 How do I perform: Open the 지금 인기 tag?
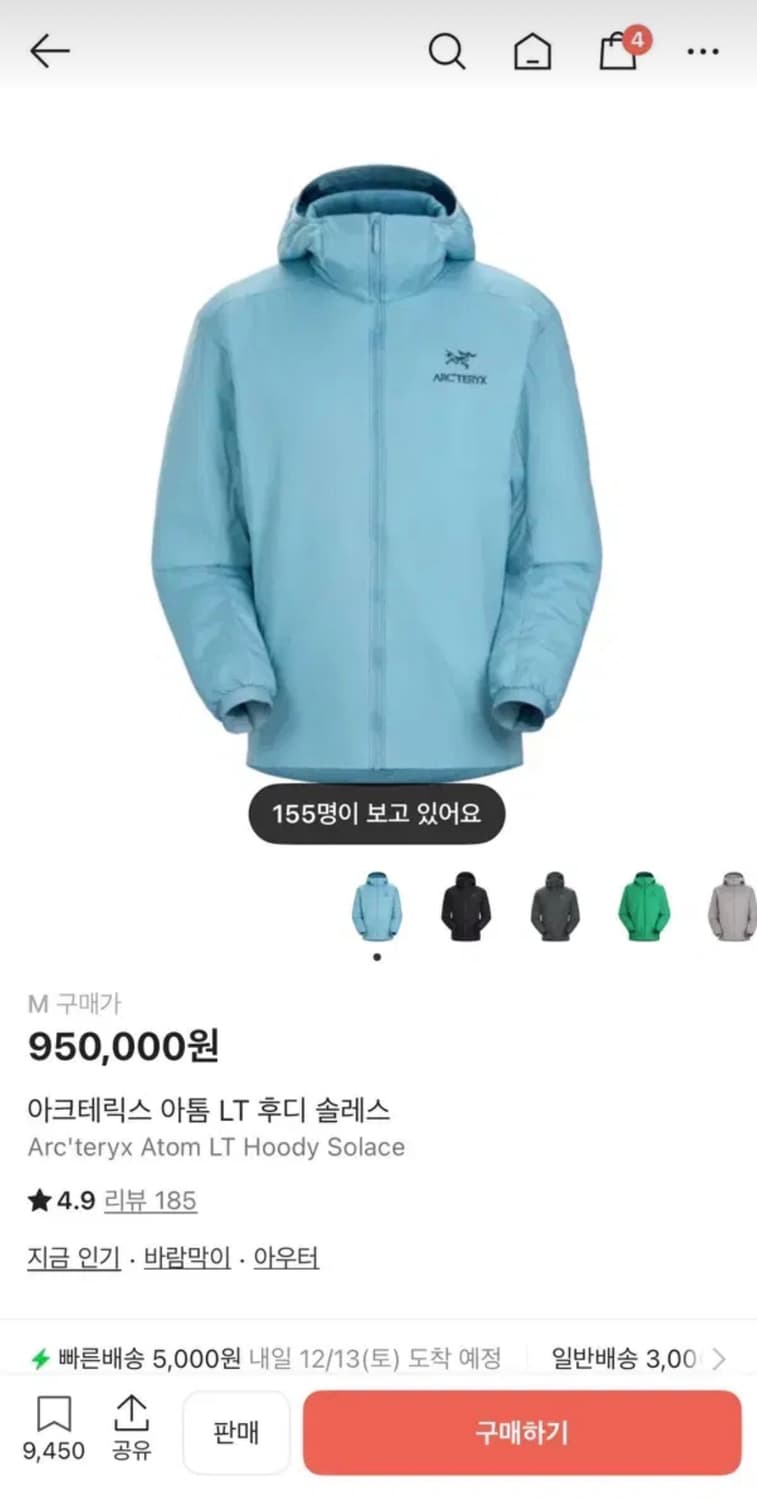pyautogui.click(x=72, y=1260)
